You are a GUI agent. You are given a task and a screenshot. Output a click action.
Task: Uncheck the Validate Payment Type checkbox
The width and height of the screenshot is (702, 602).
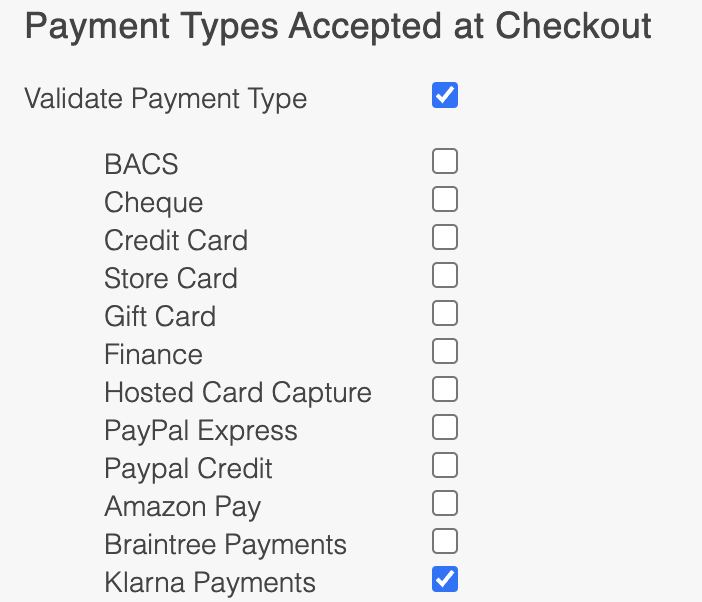pos(445,96)
